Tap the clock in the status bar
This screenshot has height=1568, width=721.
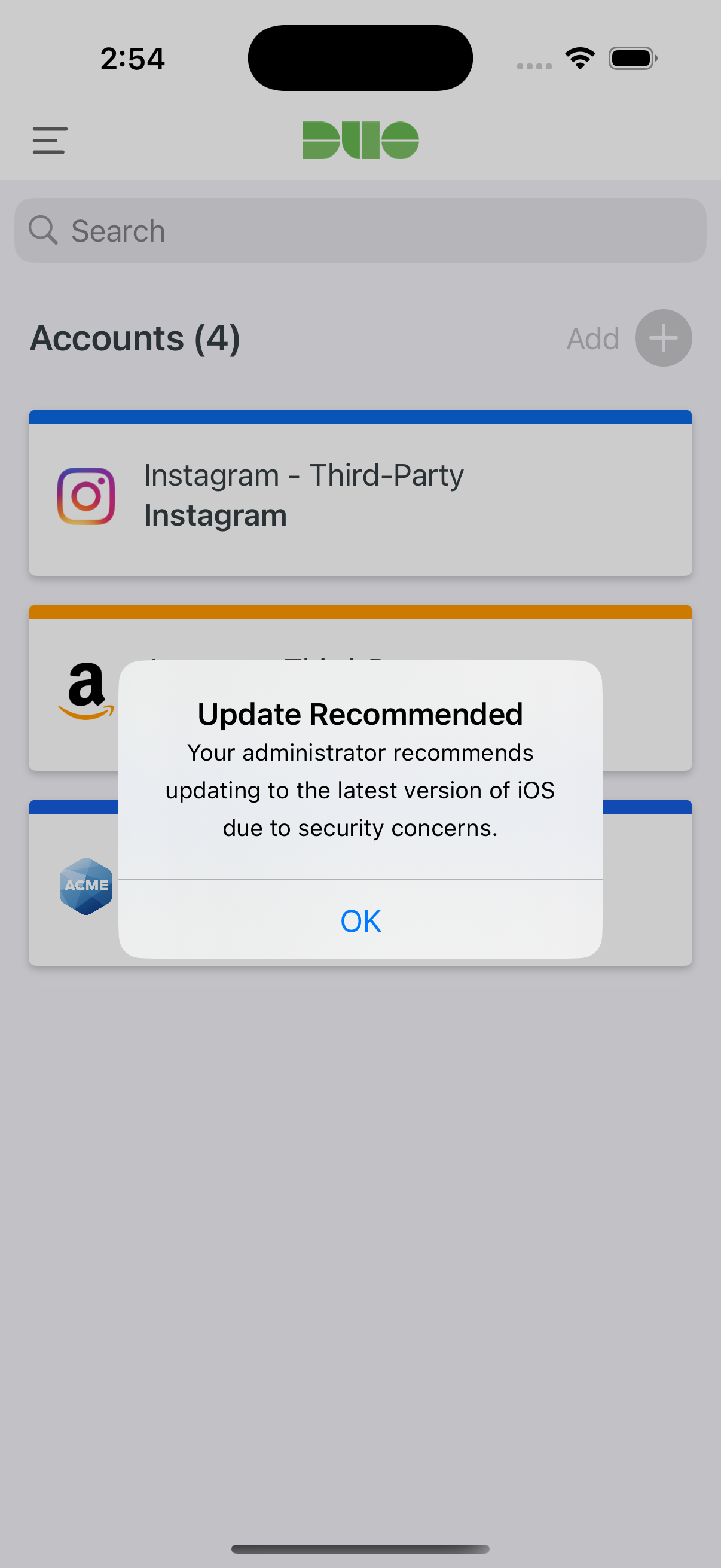point(131,57)
